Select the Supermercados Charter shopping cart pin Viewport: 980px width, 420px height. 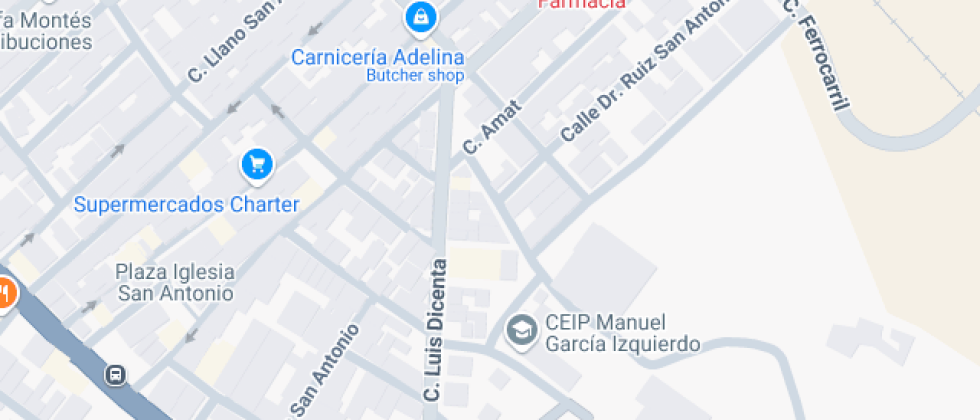pos(258,164)
